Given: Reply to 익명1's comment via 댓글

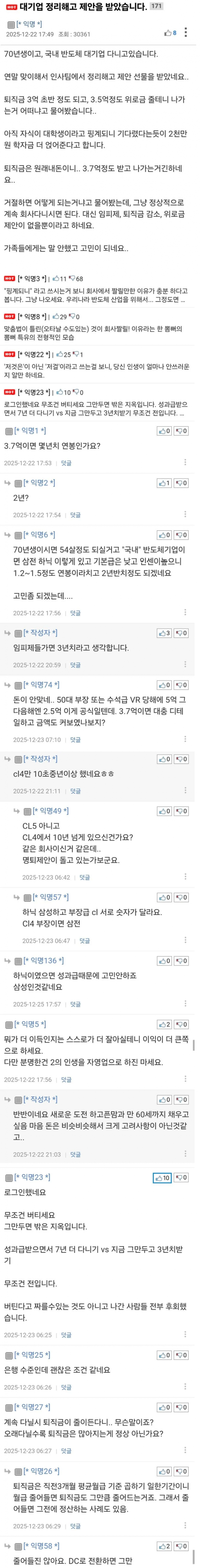Looking at the screenshot, I should (66, 463).
